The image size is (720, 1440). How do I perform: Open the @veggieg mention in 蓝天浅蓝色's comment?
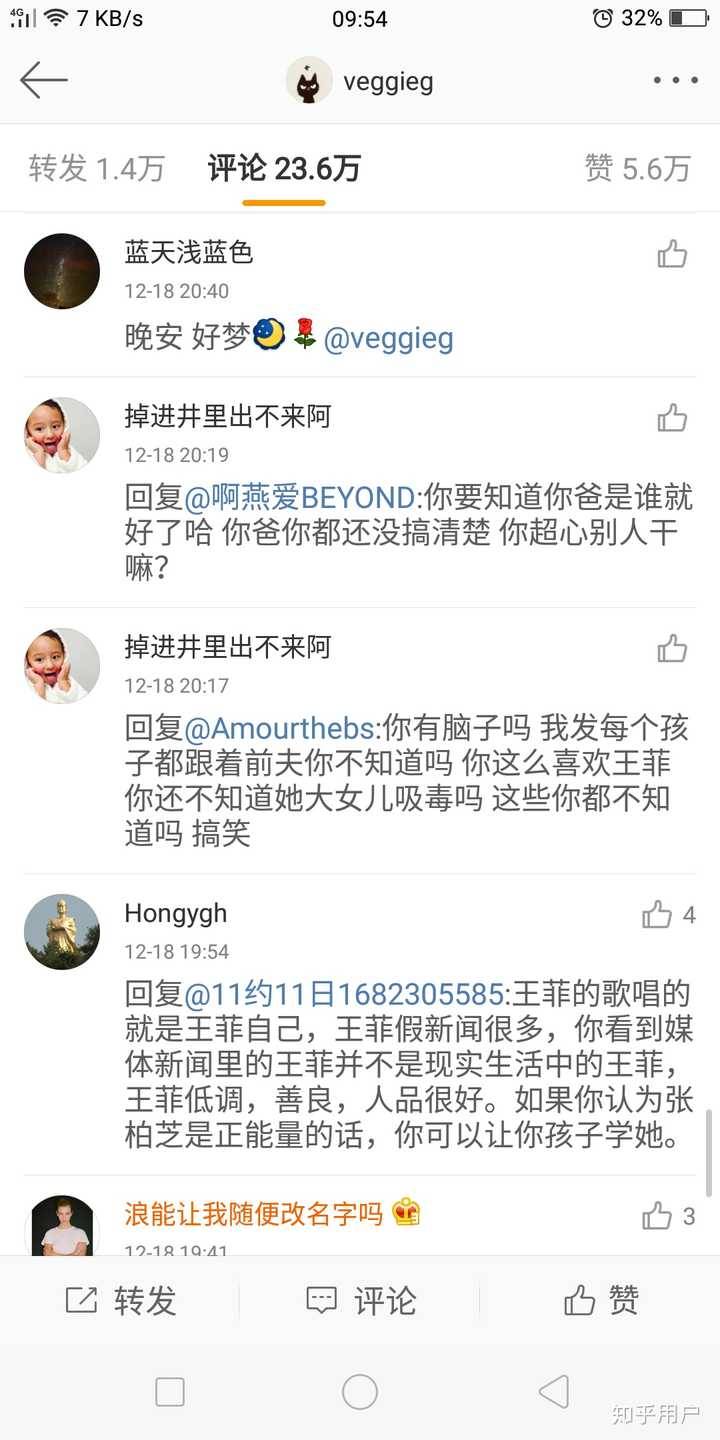tap(388, 338)
